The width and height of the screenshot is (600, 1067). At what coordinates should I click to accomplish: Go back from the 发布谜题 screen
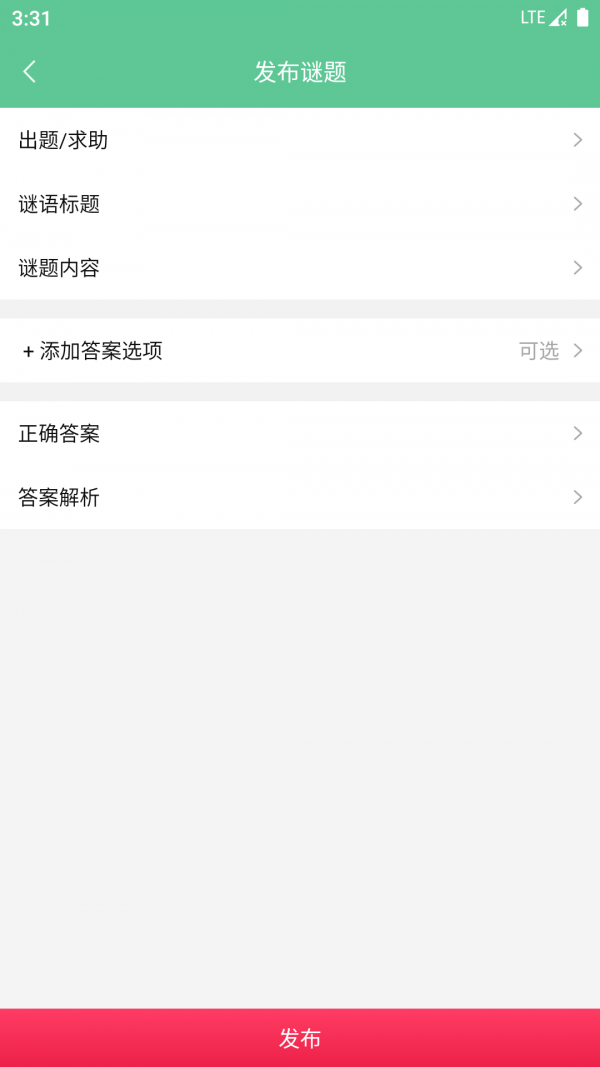[30, 71]
